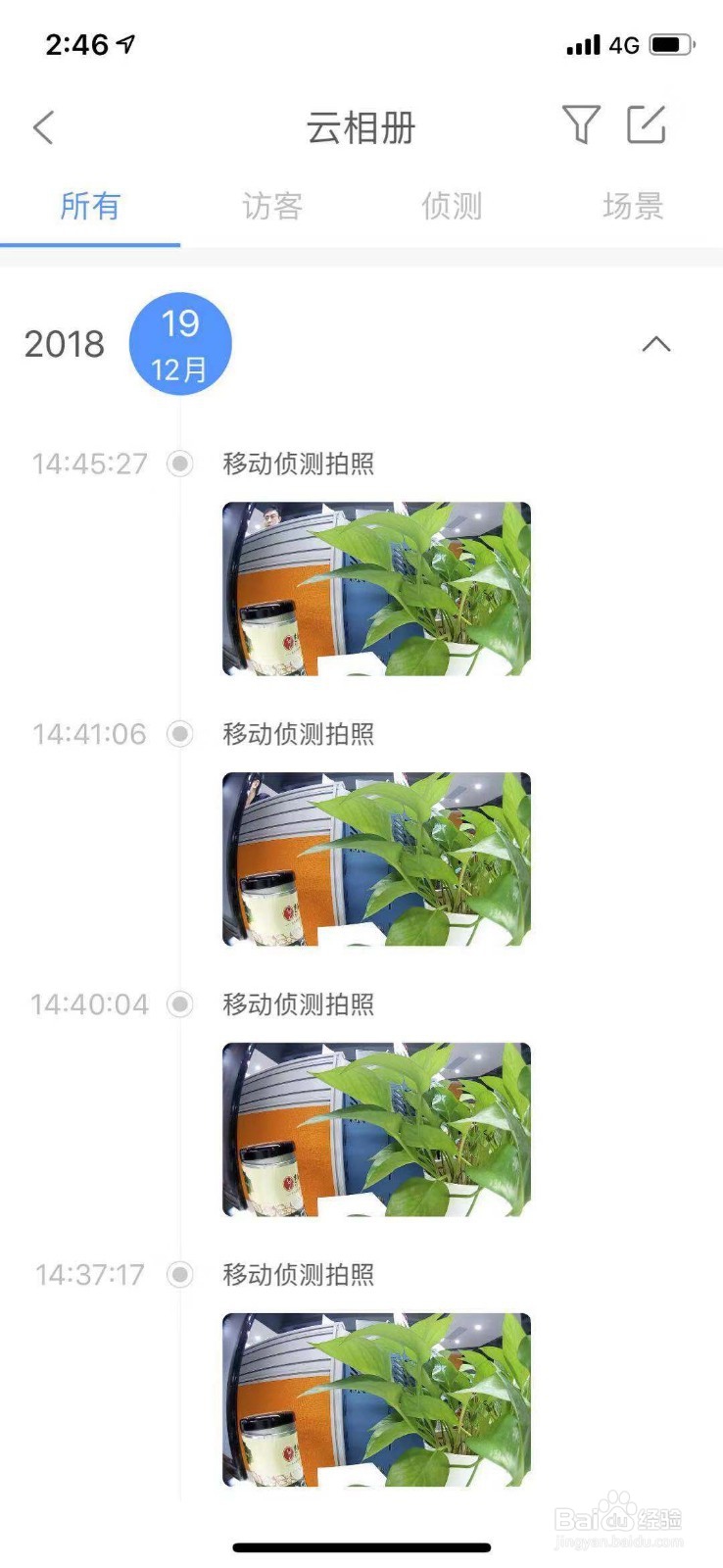Click the timeline dot next to 14:37:17

click(179, 1275)
